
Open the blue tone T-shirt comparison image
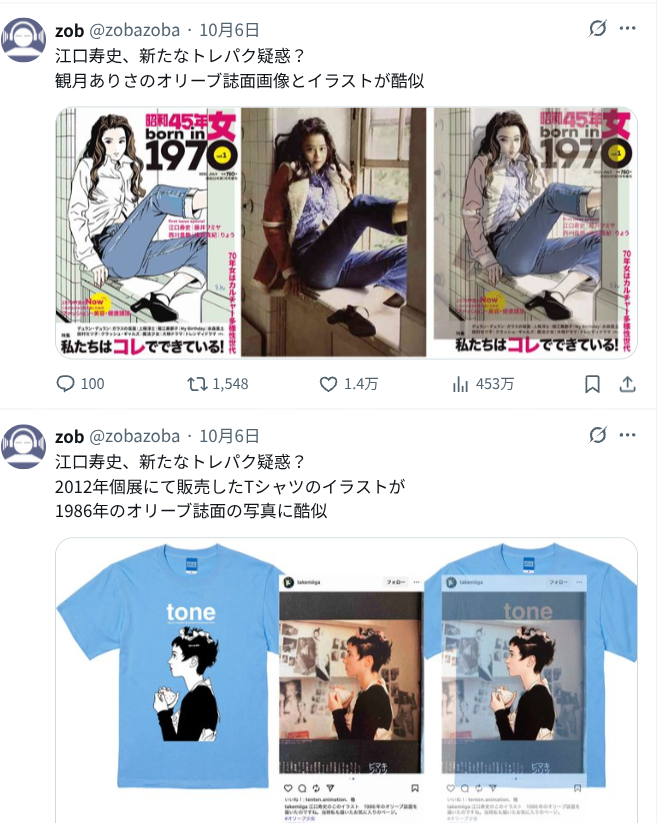346,680
